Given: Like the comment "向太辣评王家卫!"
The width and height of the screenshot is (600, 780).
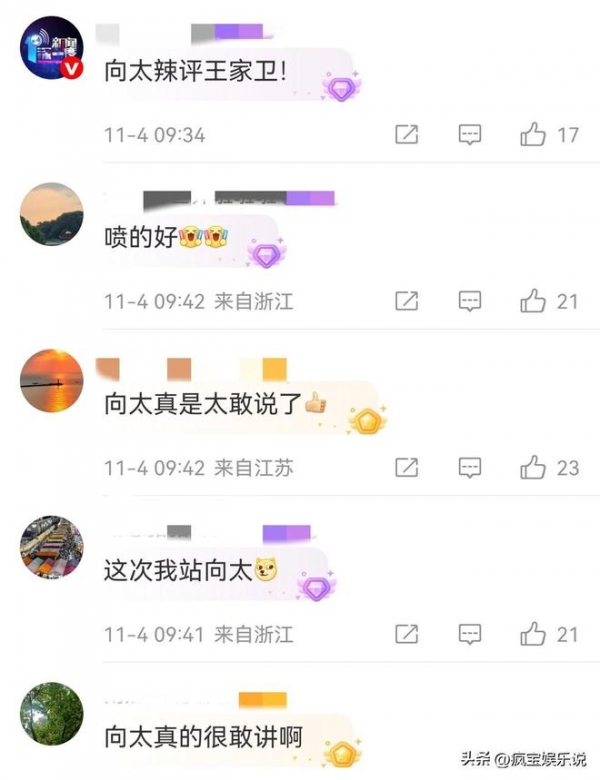Looking at the screenshot, I should (x=533, y=134).
